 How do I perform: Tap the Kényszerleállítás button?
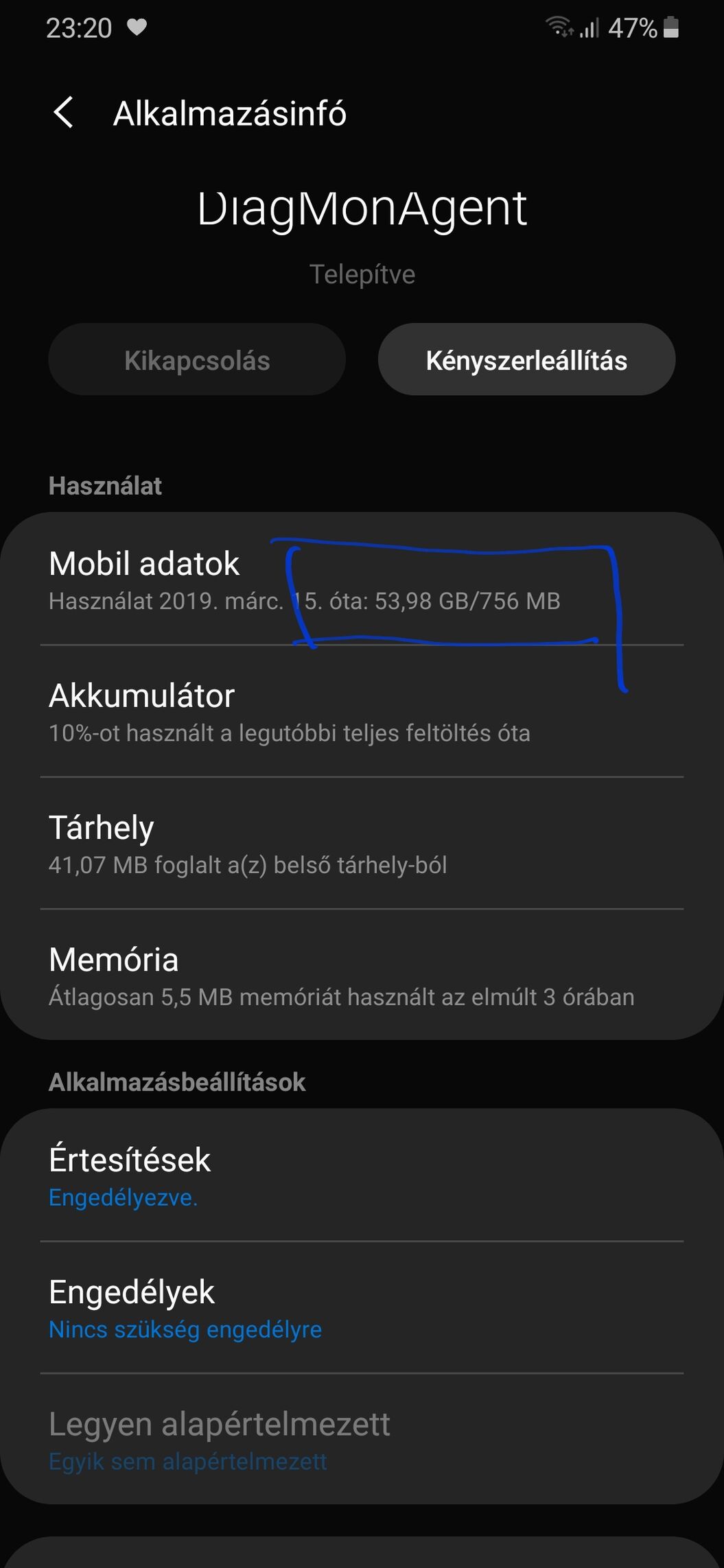click(x=526, y=360)
